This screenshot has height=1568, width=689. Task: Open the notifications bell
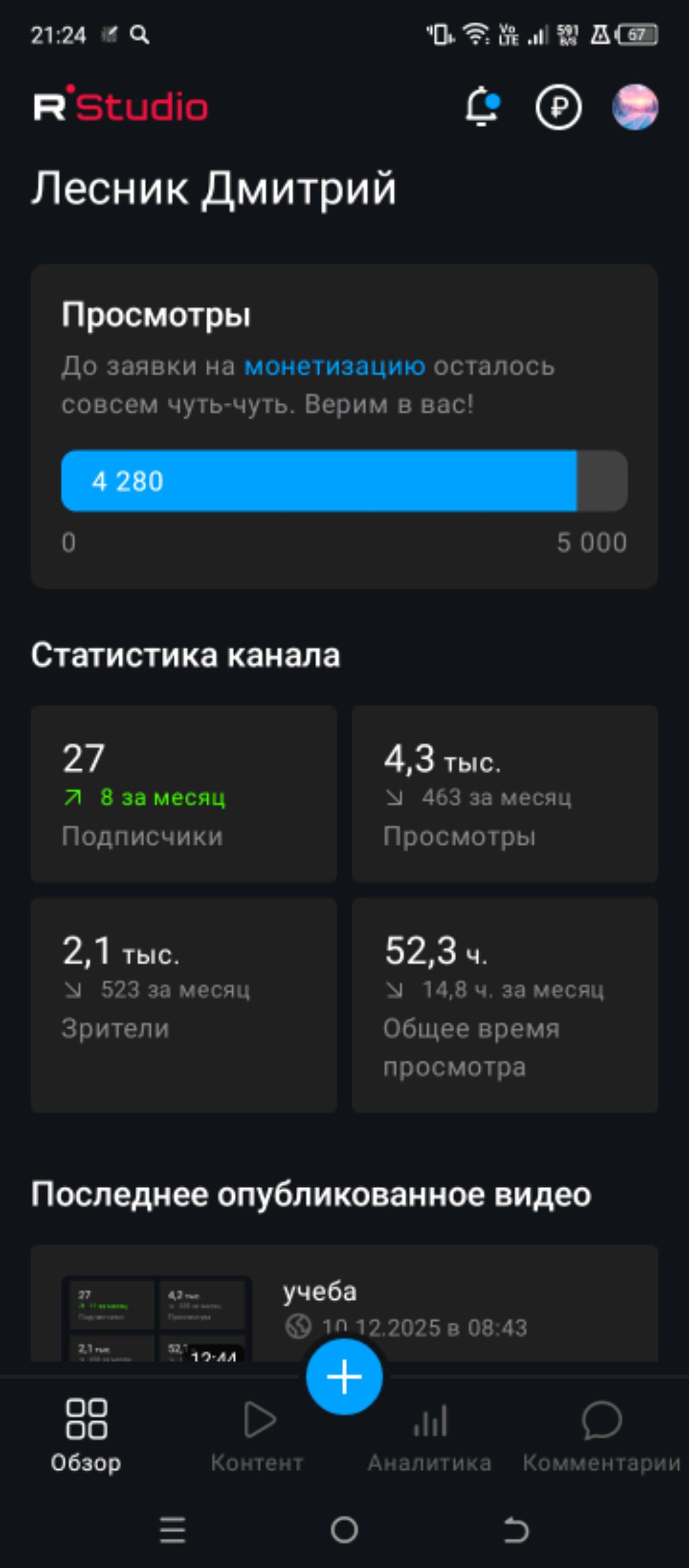tap(482, 107)
